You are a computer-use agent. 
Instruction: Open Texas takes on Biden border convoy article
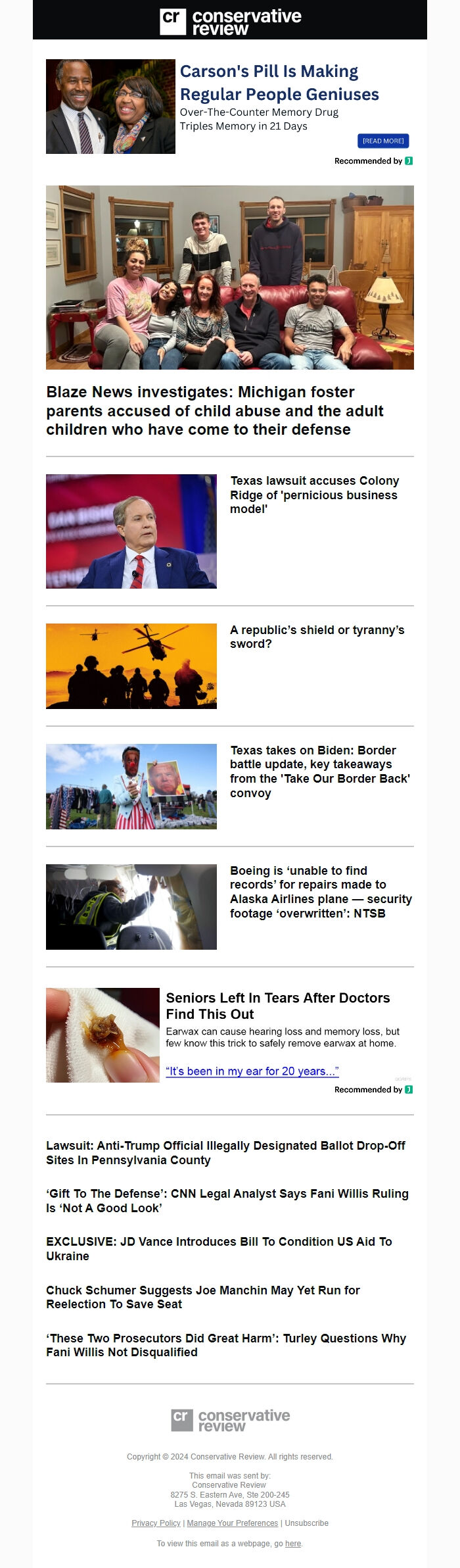pos(319,772)
